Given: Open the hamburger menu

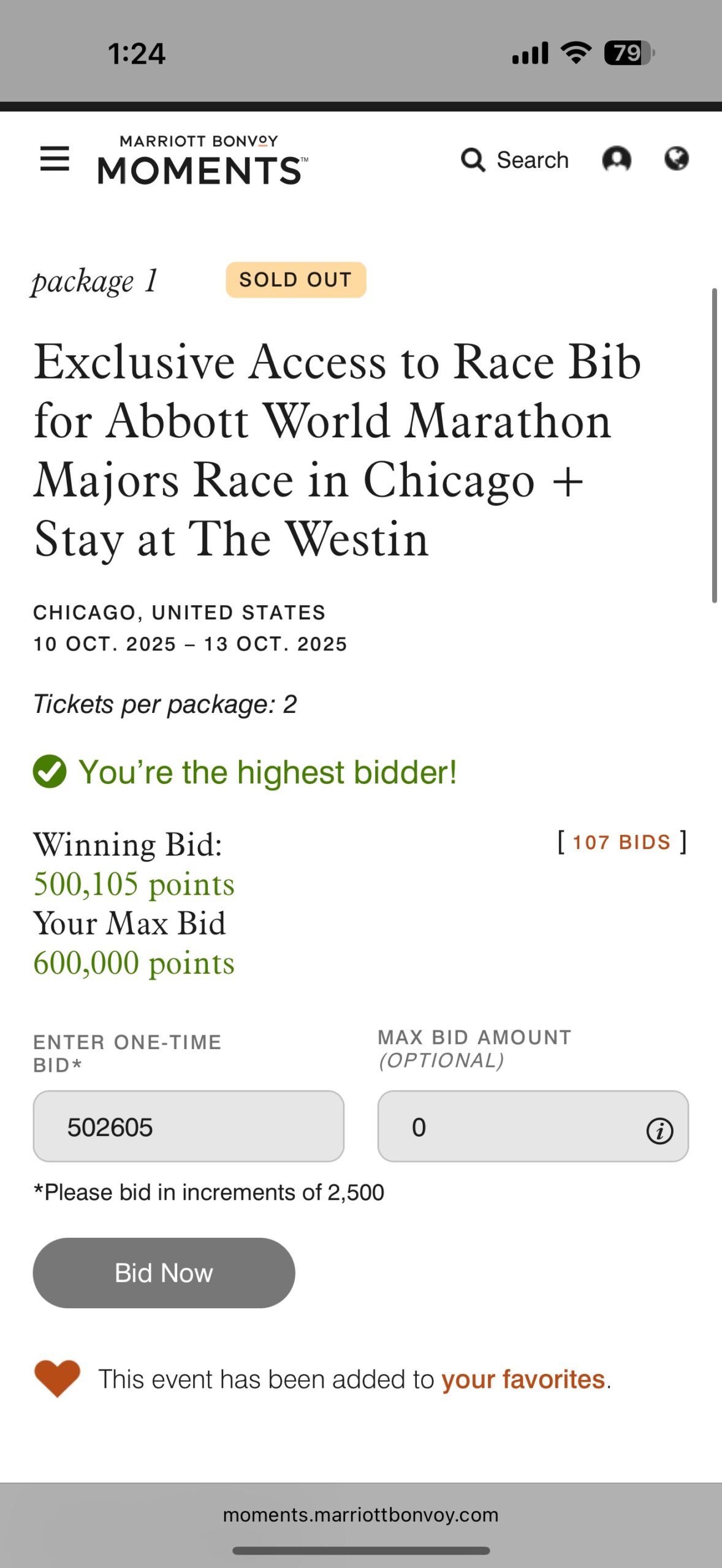Looking at the screenshot, I should 55,159.
